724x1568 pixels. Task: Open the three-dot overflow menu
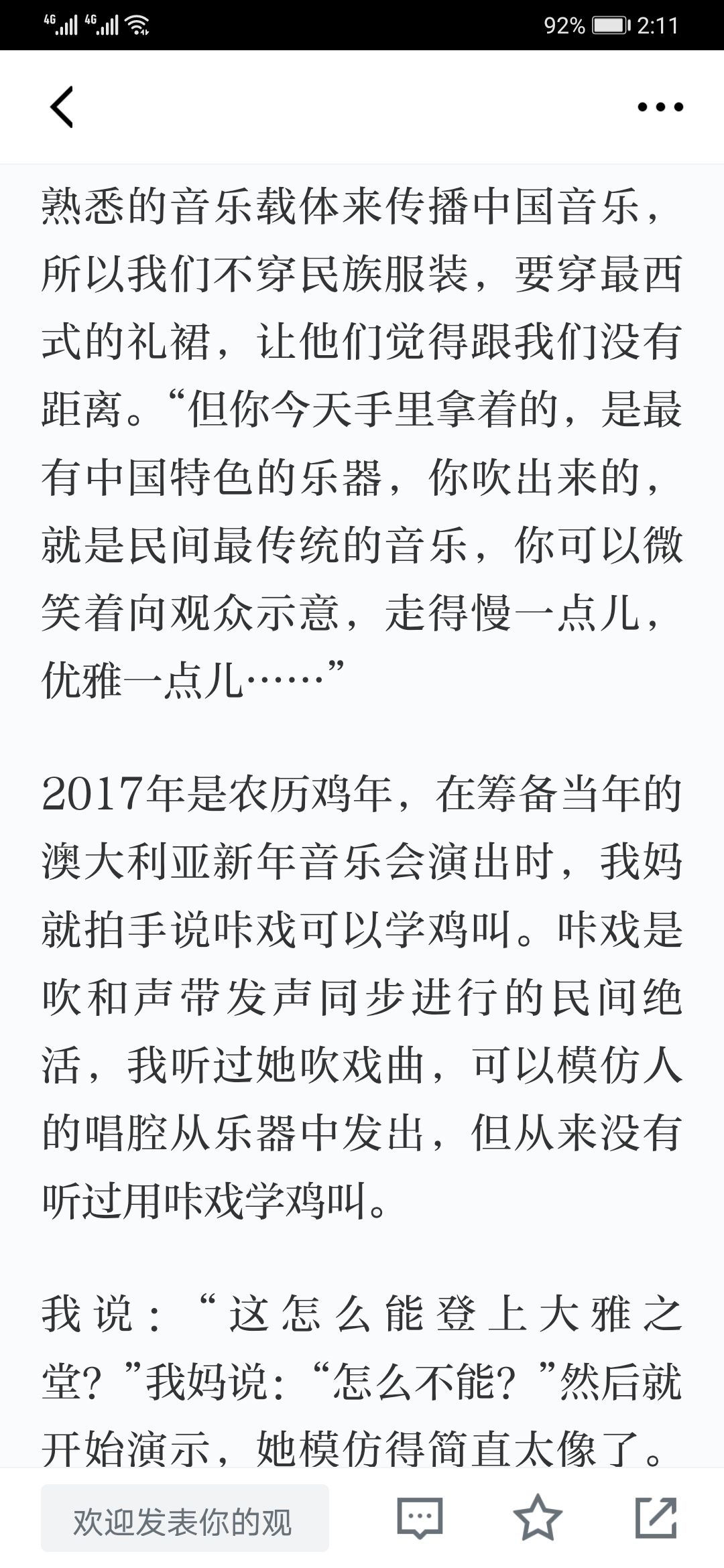point(660,107)
